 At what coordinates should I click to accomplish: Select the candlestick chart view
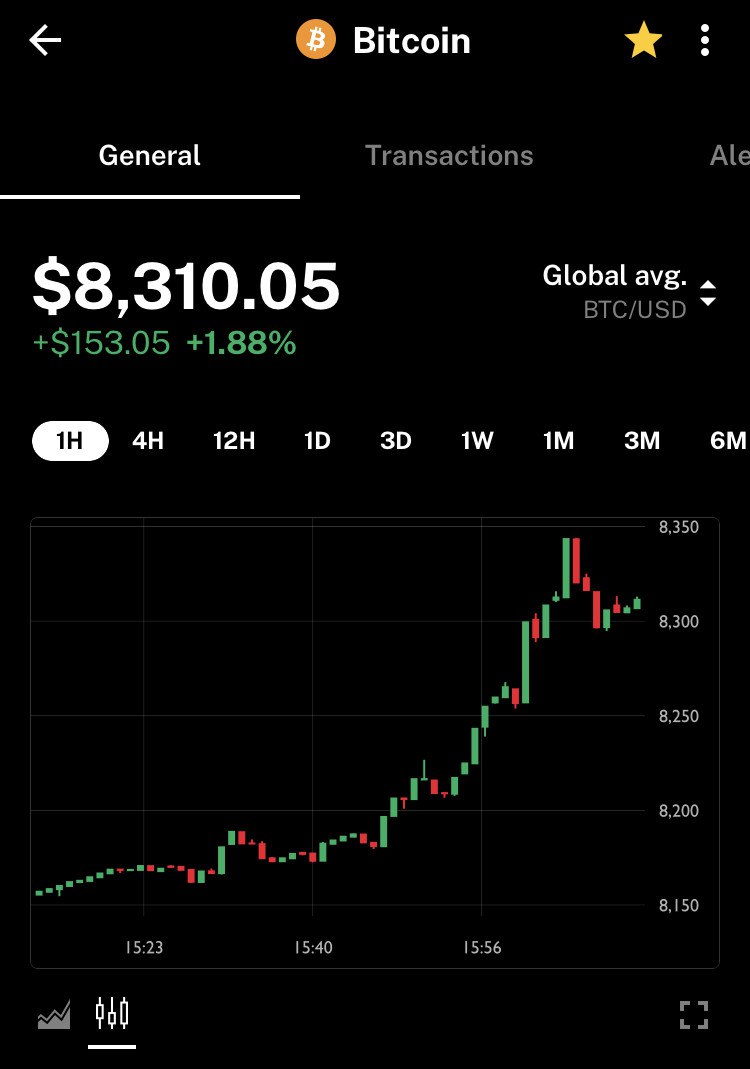point(112,1014)
